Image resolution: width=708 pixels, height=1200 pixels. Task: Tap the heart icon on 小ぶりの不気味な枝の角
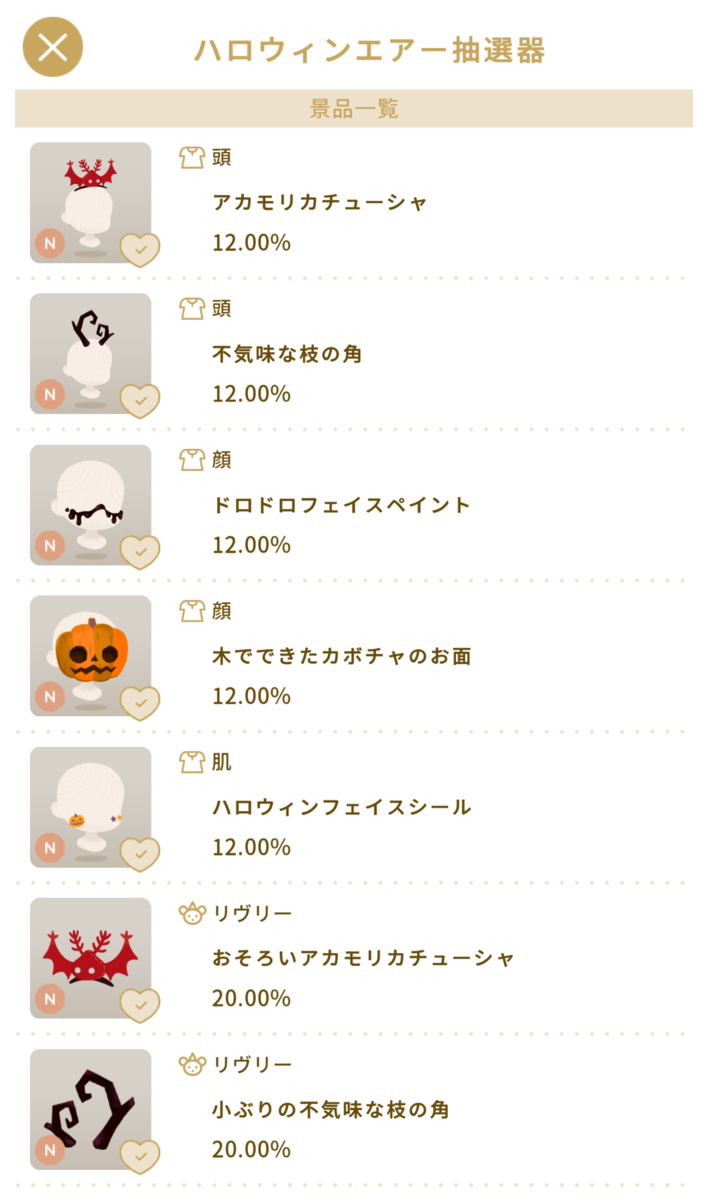point(140,1155)
